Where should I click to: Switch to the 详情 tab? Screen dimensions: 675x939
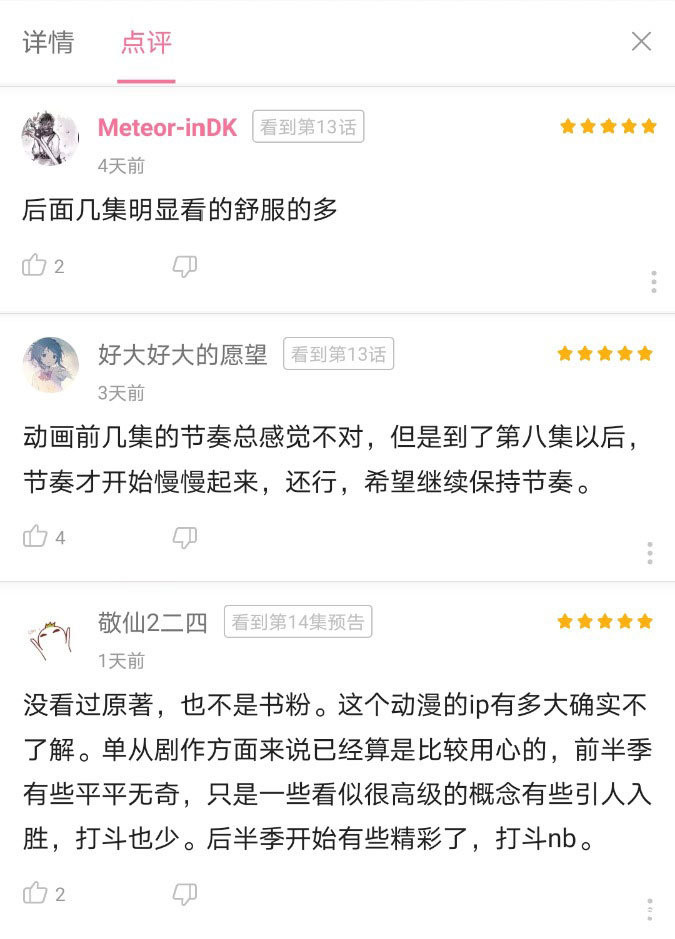click(48, 42)
